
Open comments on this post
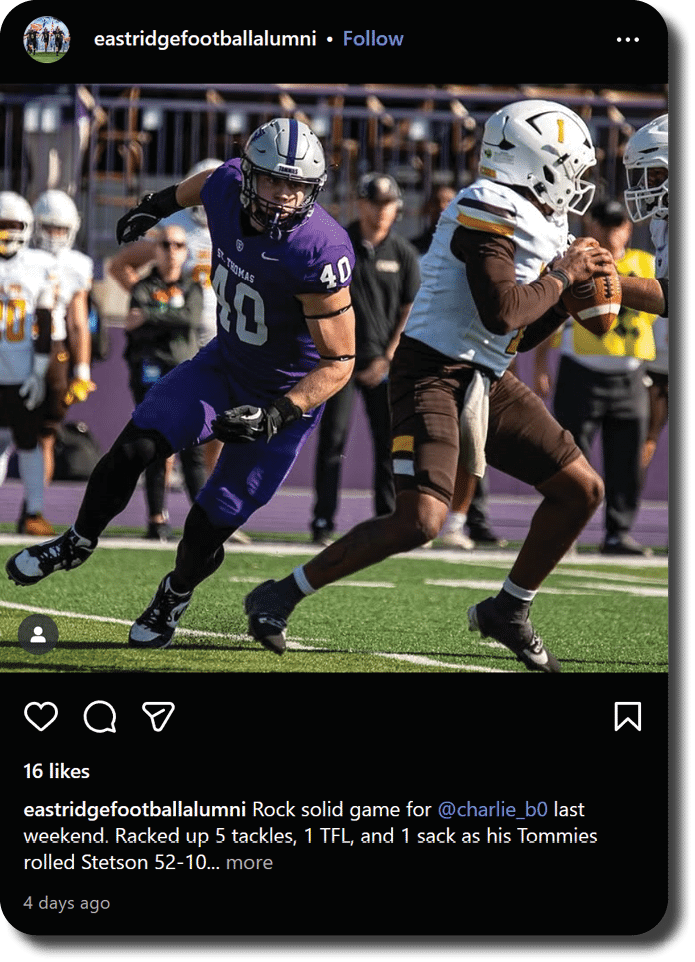click(100, 716)
